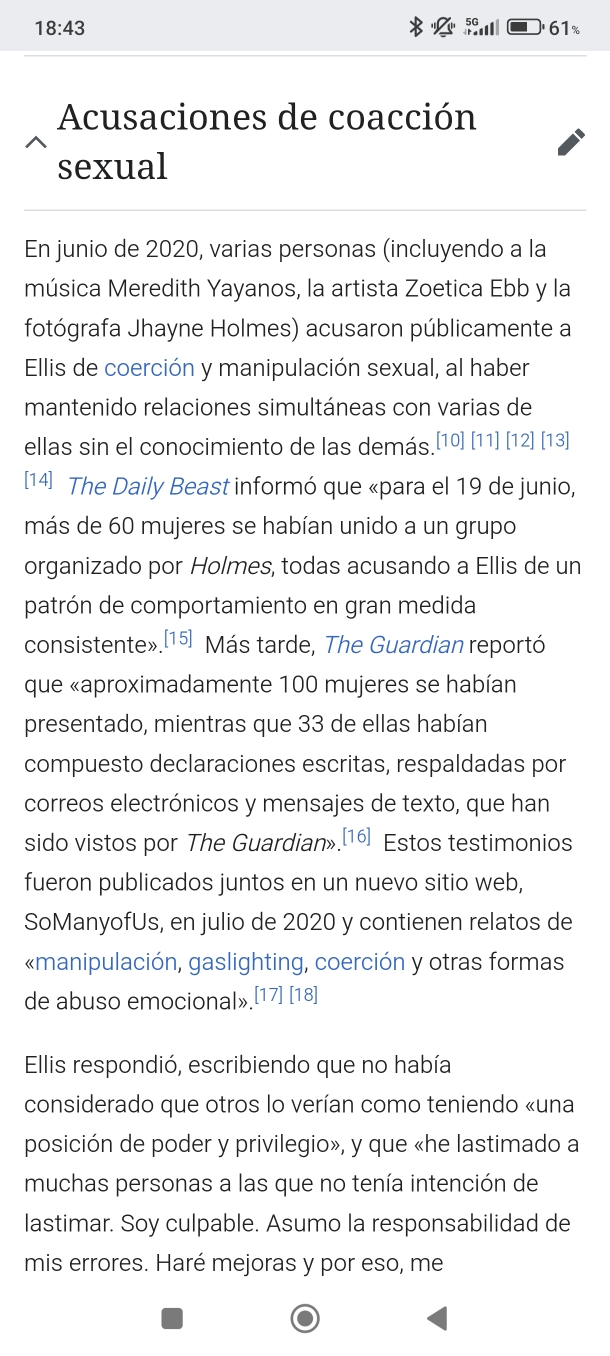View reference footnote 10
610x1356 pixels.
coord(450,440)
